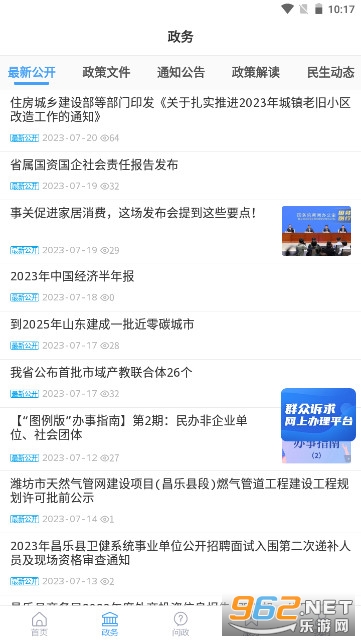
Task: Read 2023年中国经济半年报
Action: 180,287
